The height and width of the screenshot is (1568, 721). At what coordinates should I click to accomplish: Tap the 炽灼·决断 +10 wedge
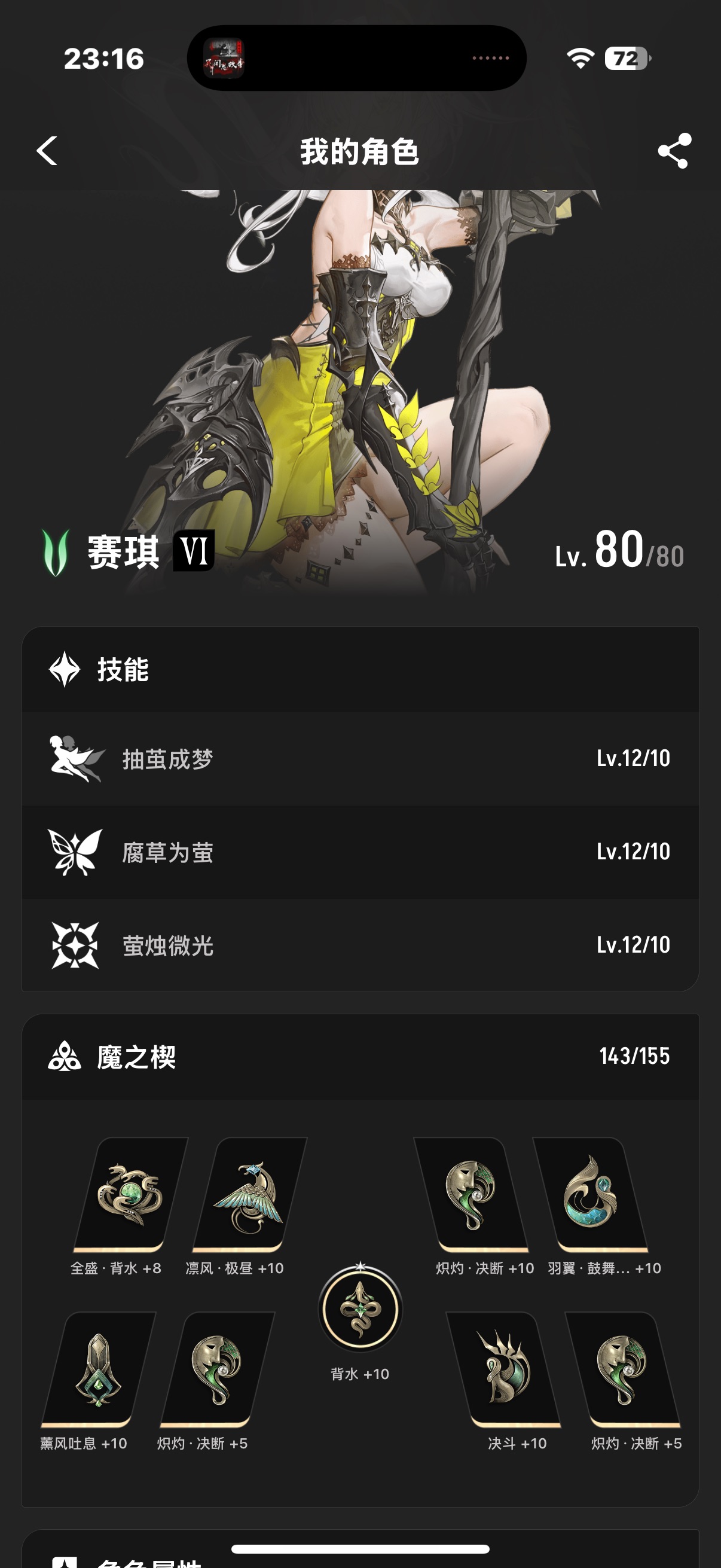[472, 1193]
